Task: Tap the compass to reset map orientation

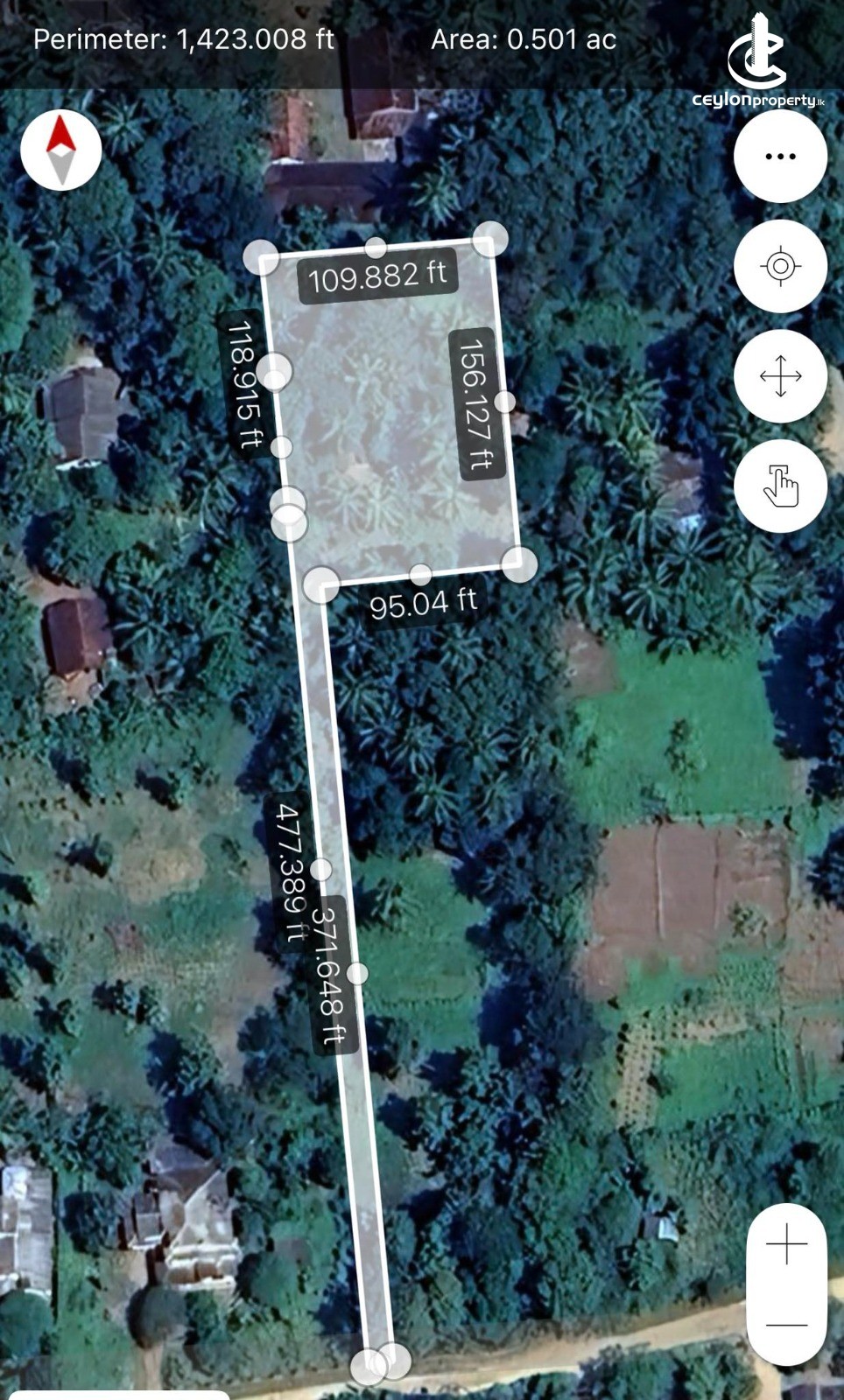Action: tap(60, 150)
